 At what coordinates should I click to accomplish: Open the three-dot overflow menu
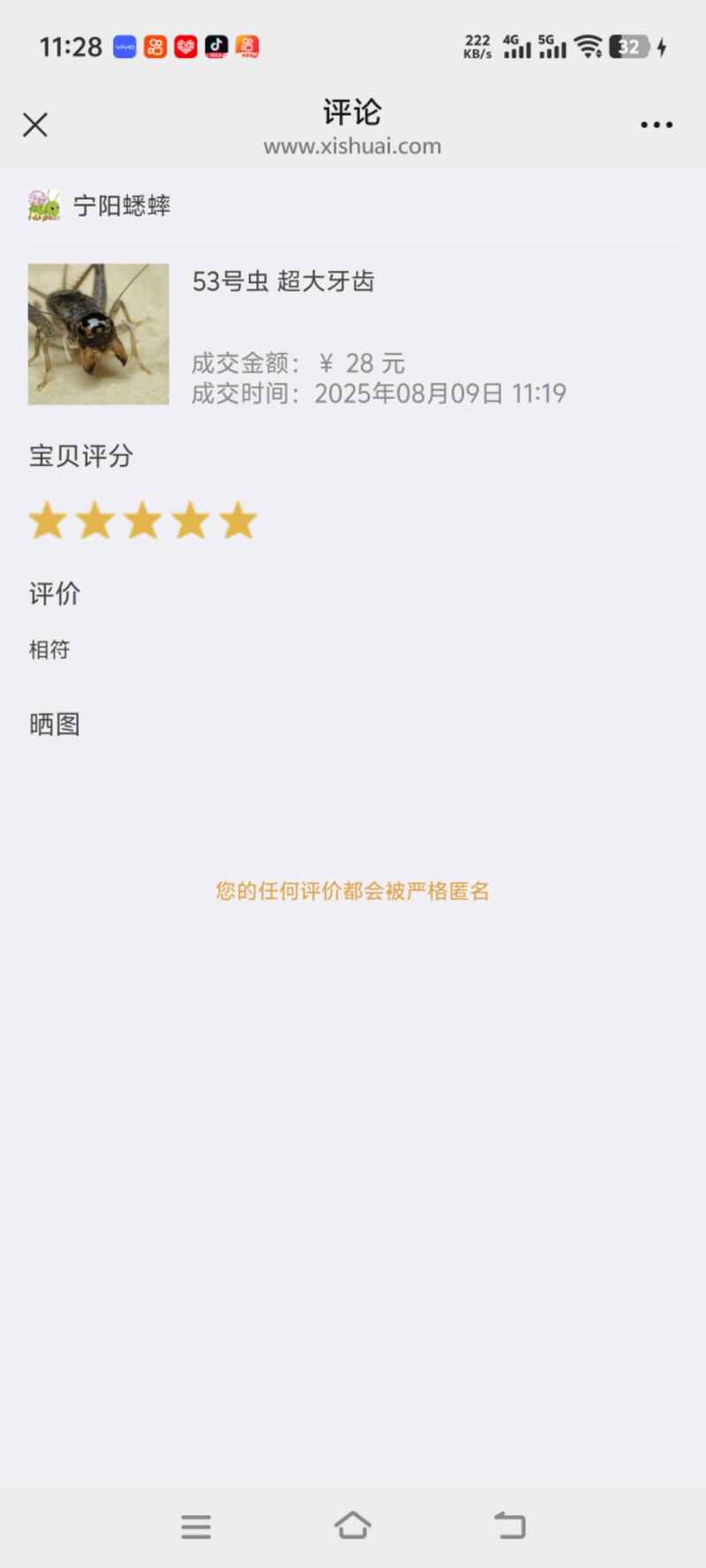(657, 125)
